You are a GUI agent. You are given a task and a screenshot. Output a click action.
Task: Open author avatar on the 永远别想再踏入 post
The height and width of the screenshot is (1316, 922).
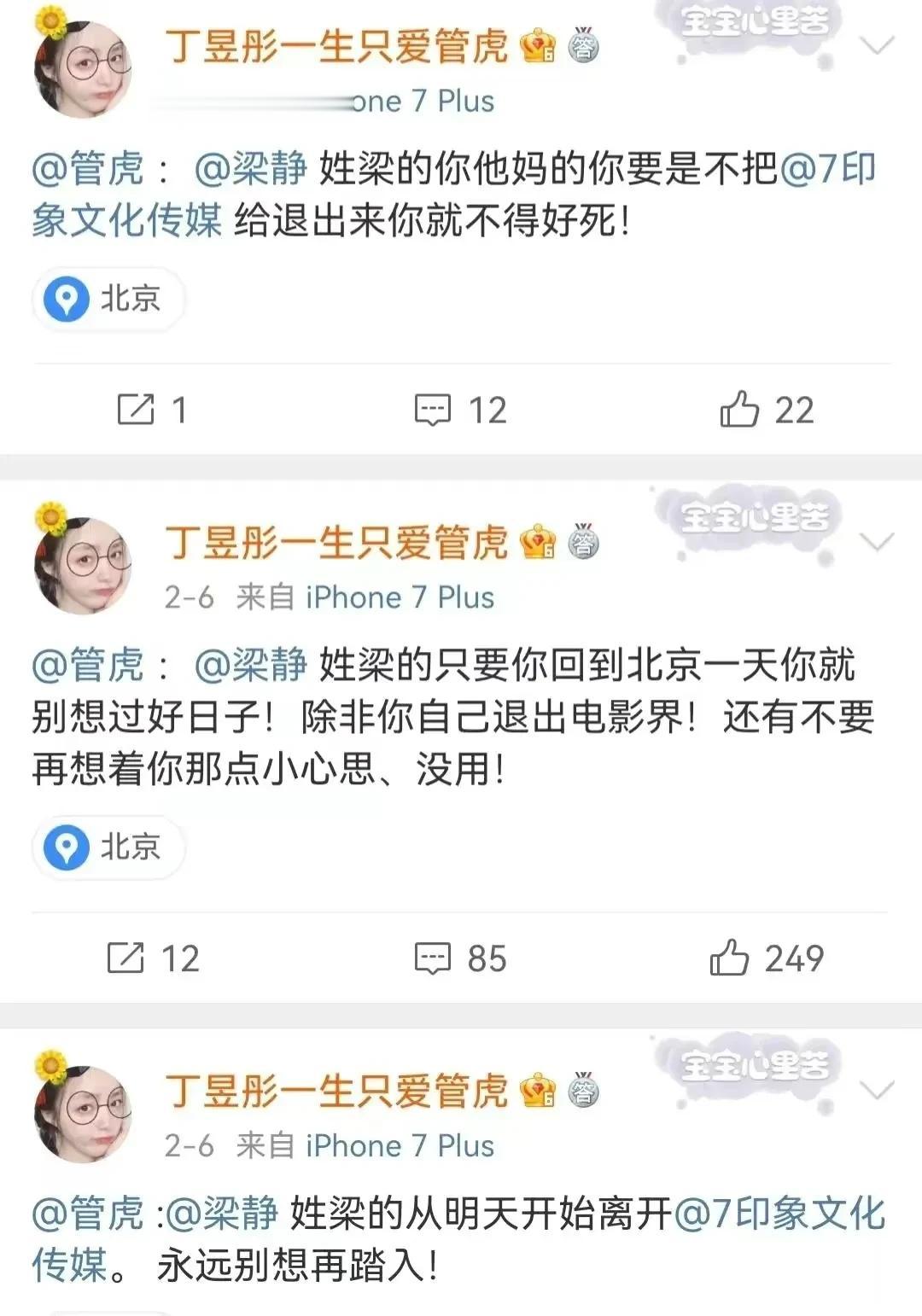[83, 1112]
